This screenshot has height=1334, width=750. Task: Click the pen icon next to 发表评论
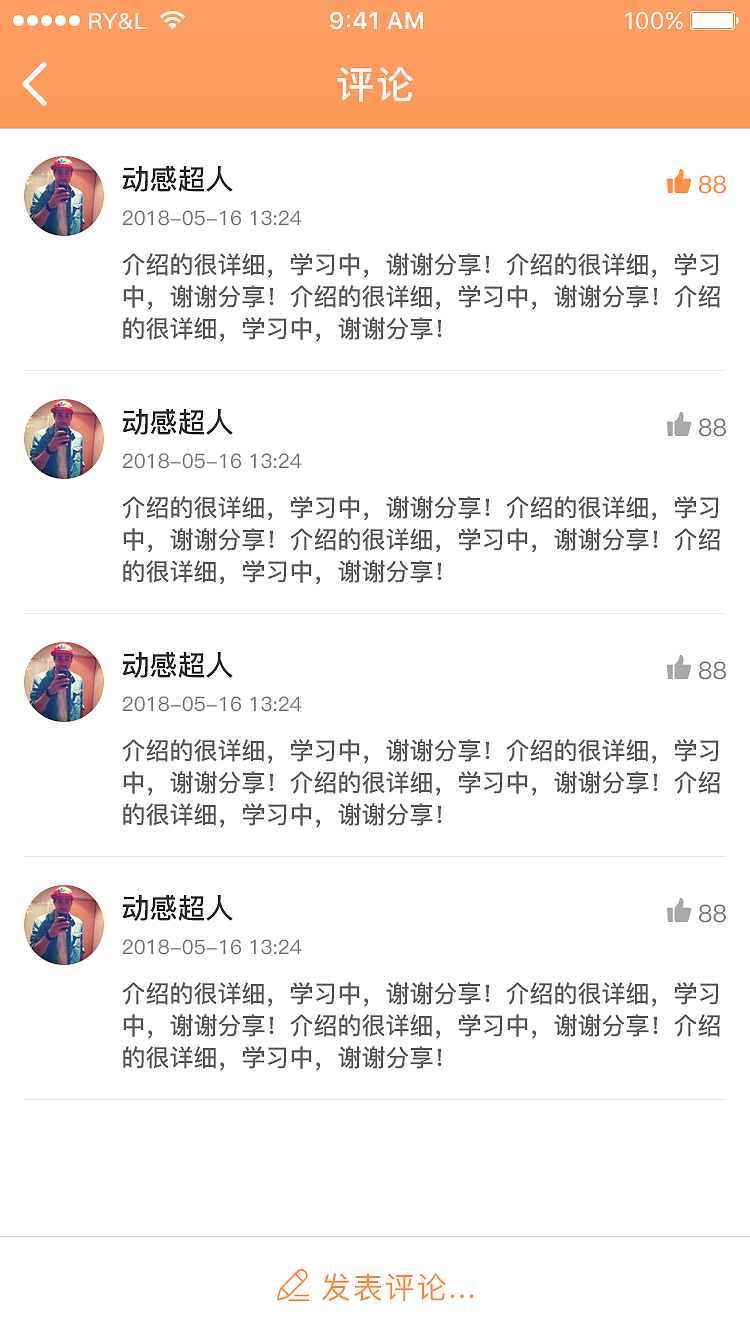[x=295, y=1288]
